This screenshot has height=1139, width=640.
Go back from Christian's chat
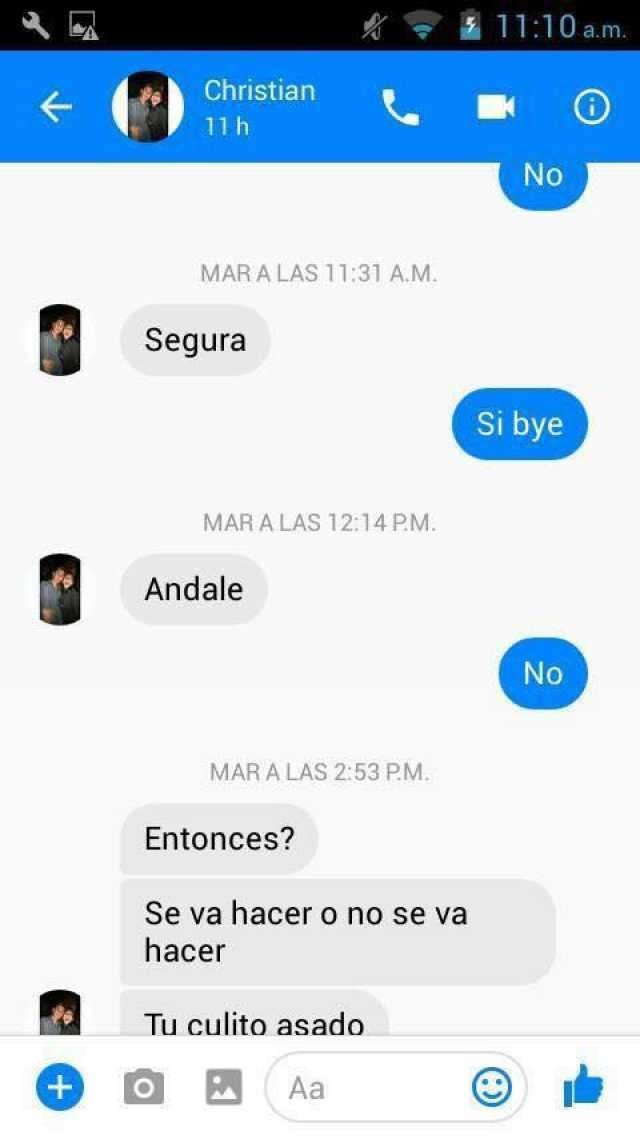[56, 107]
